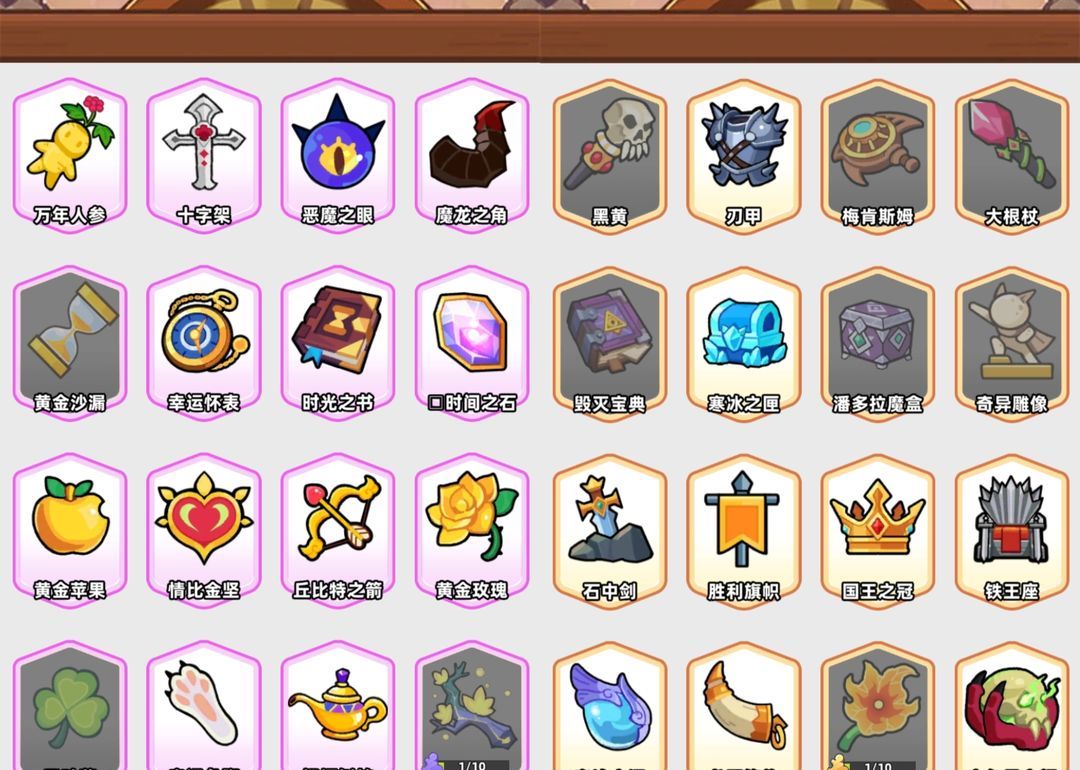Open the 万年人参 item card

coord(70,155)
